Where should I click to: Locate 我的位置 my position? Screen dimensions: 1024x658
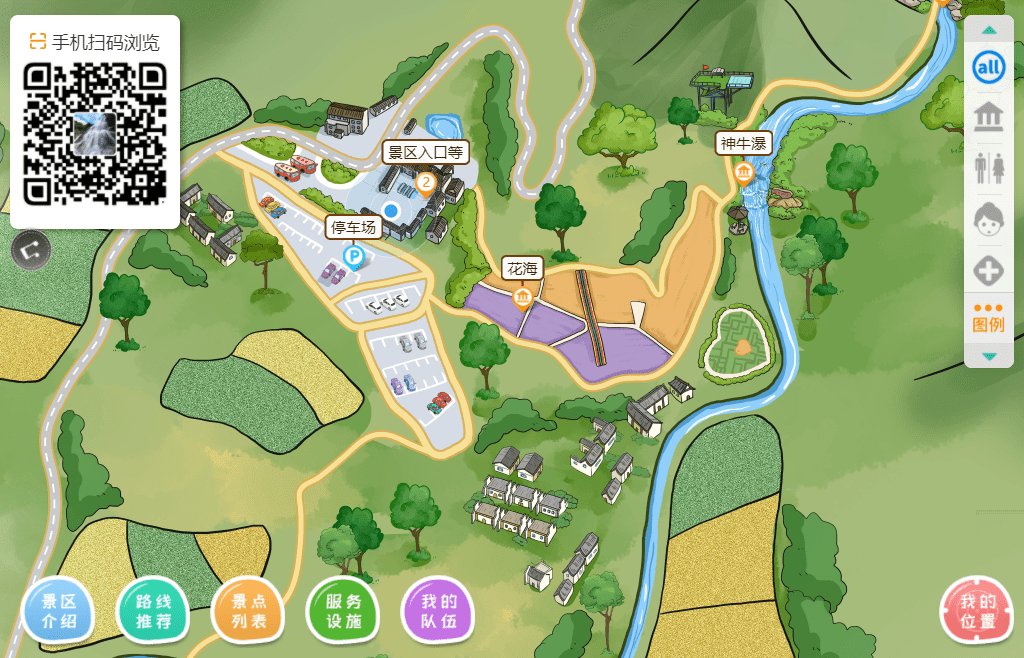click(977, 611)
